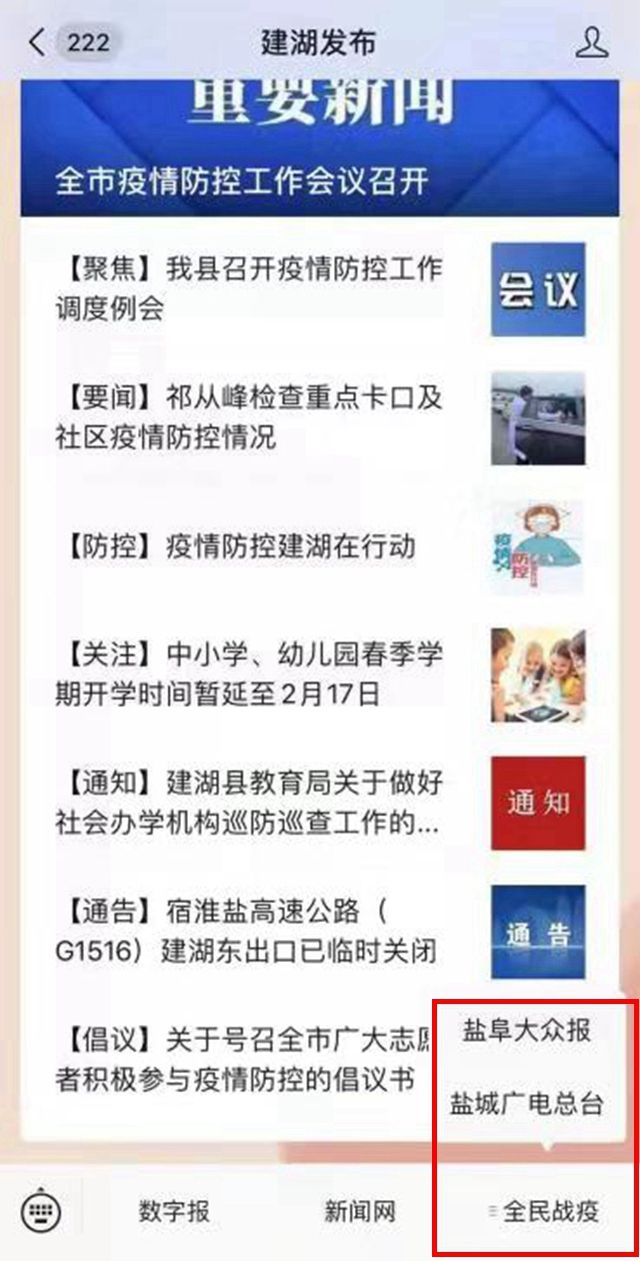Read 【防控】疫情防控建湖在行动
This screenshot has height=1261, width=640.
point(236,546)
